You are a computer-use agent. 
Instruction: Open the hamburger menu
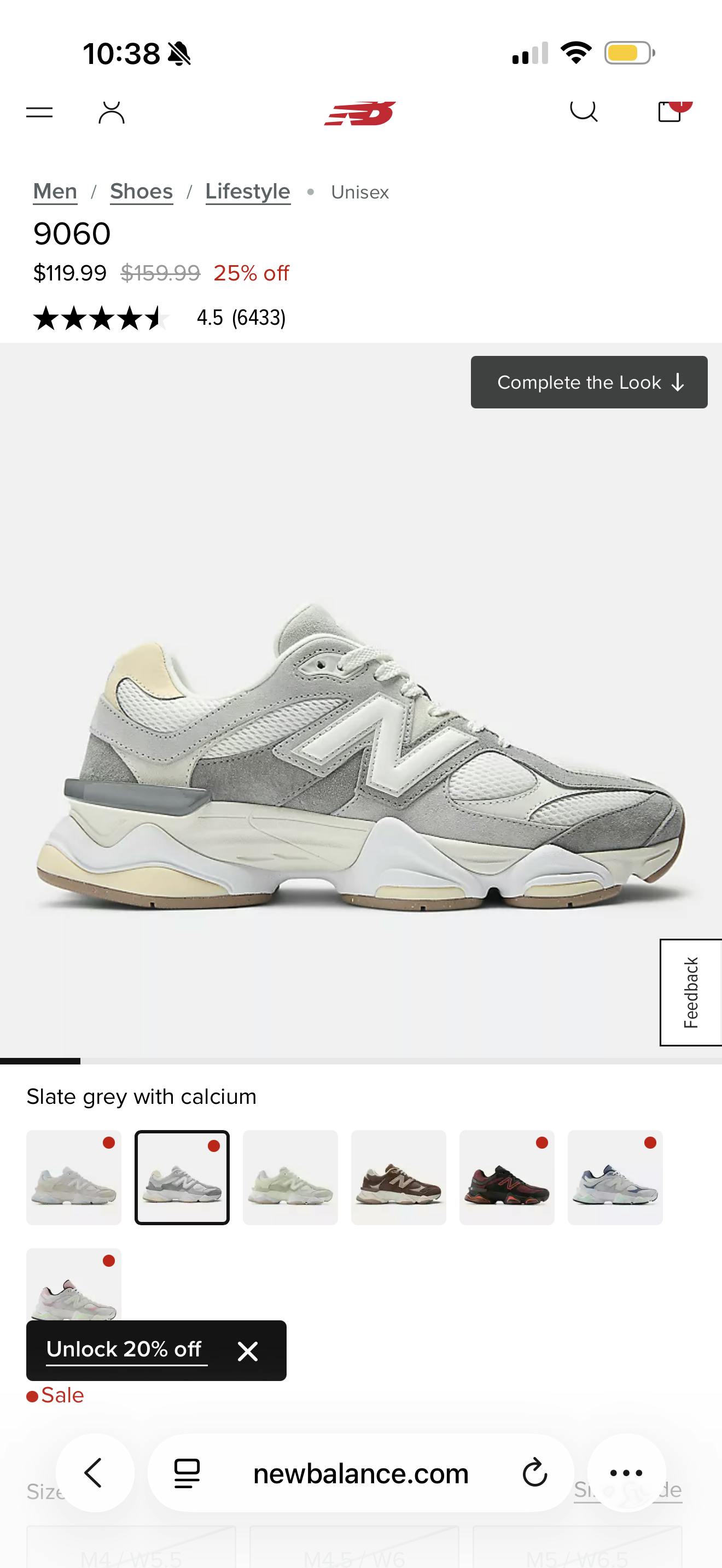pyautogui.click(x=39, y=112)
